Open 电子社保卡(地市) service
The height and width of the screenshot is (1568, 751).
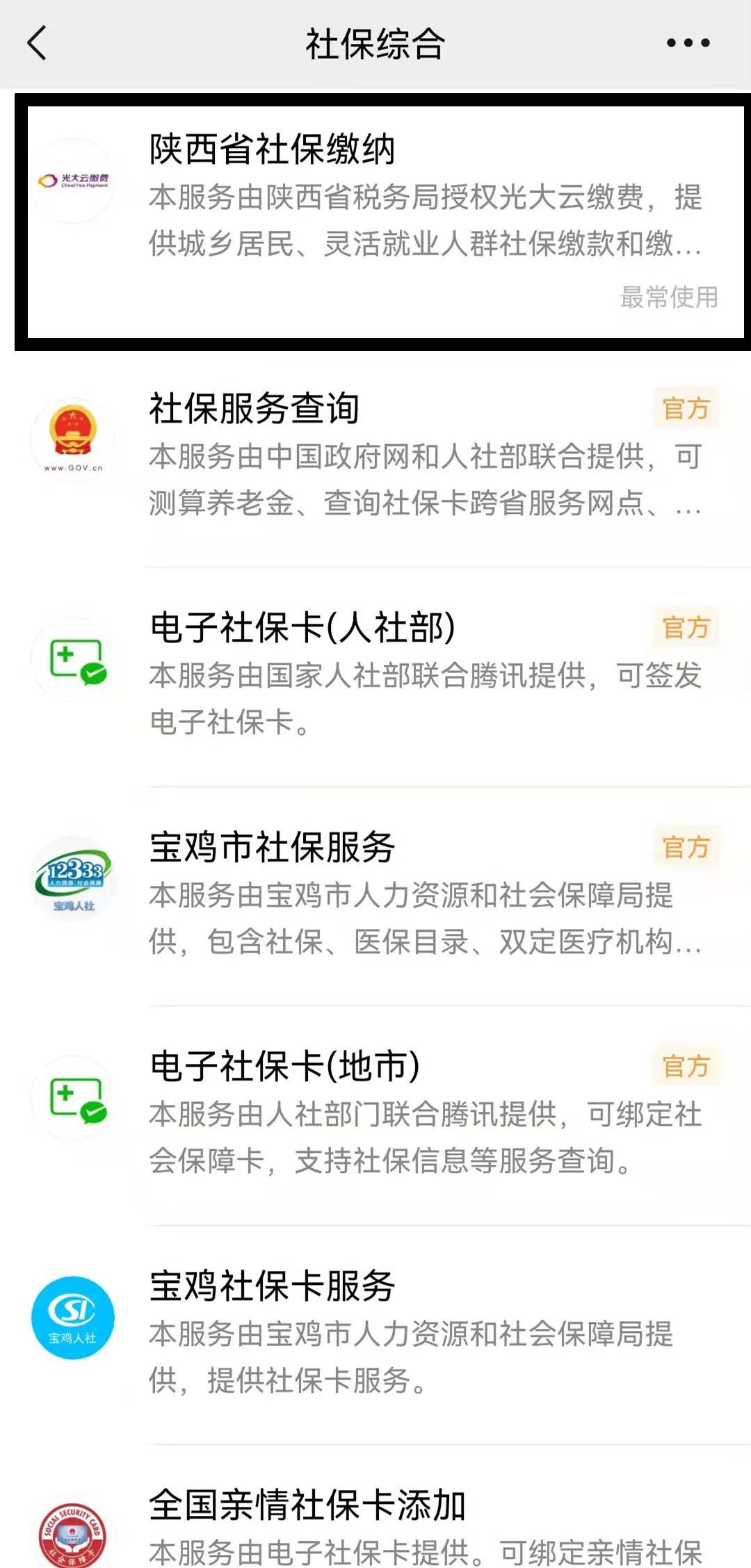tap(375, 1115)
